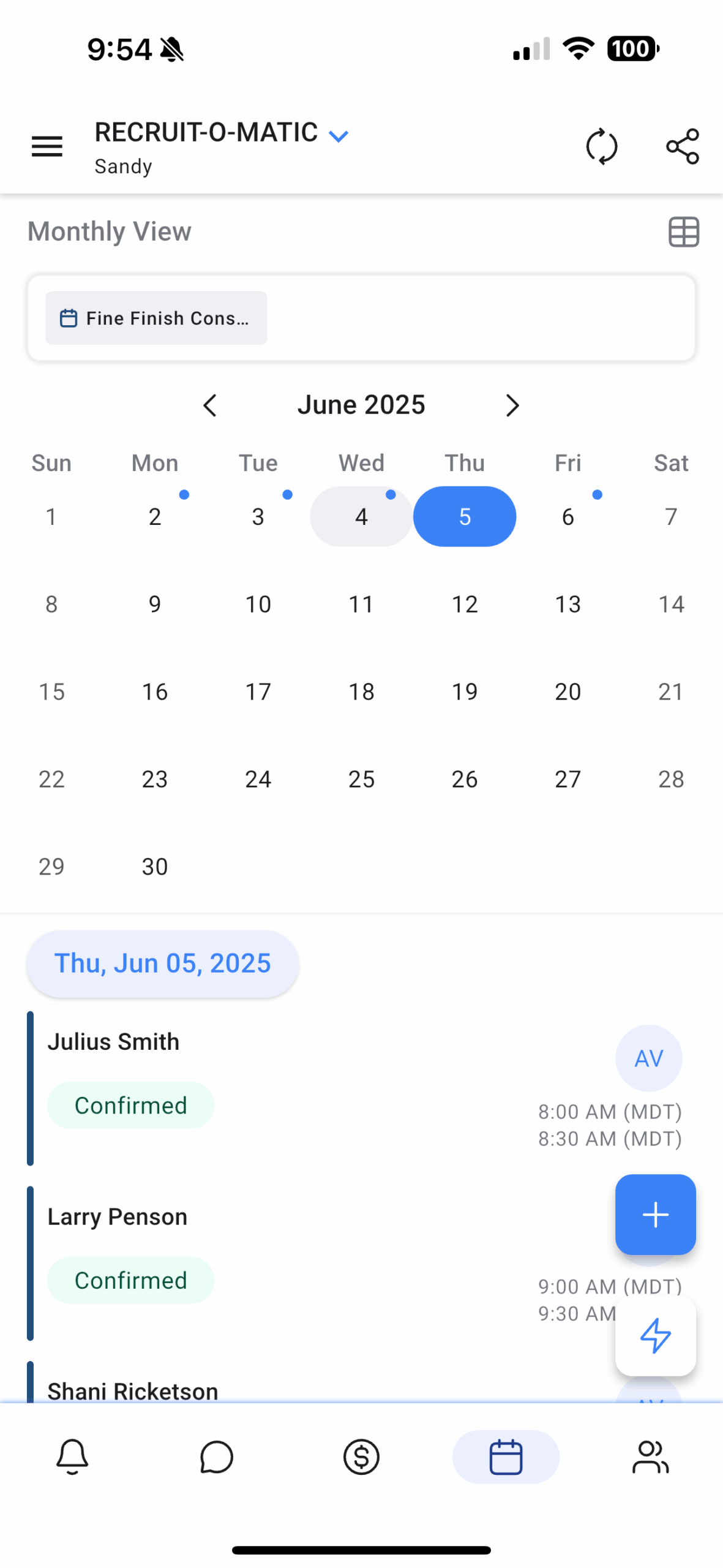Add a new appointment with plus button
This screenshot has width=723, height=1568.
[655, 1215]
